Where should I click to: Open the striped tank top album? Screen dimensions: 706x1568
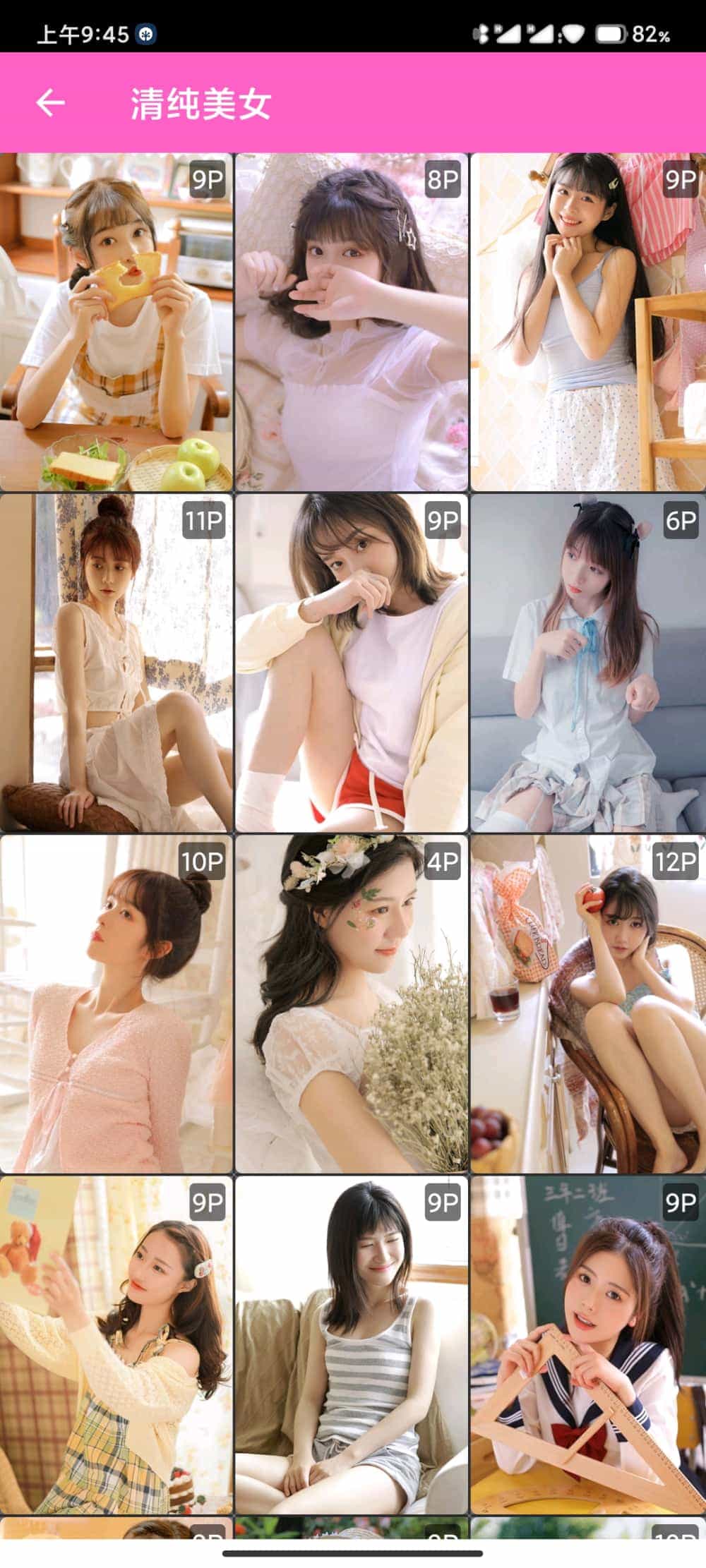point(351,1344)
